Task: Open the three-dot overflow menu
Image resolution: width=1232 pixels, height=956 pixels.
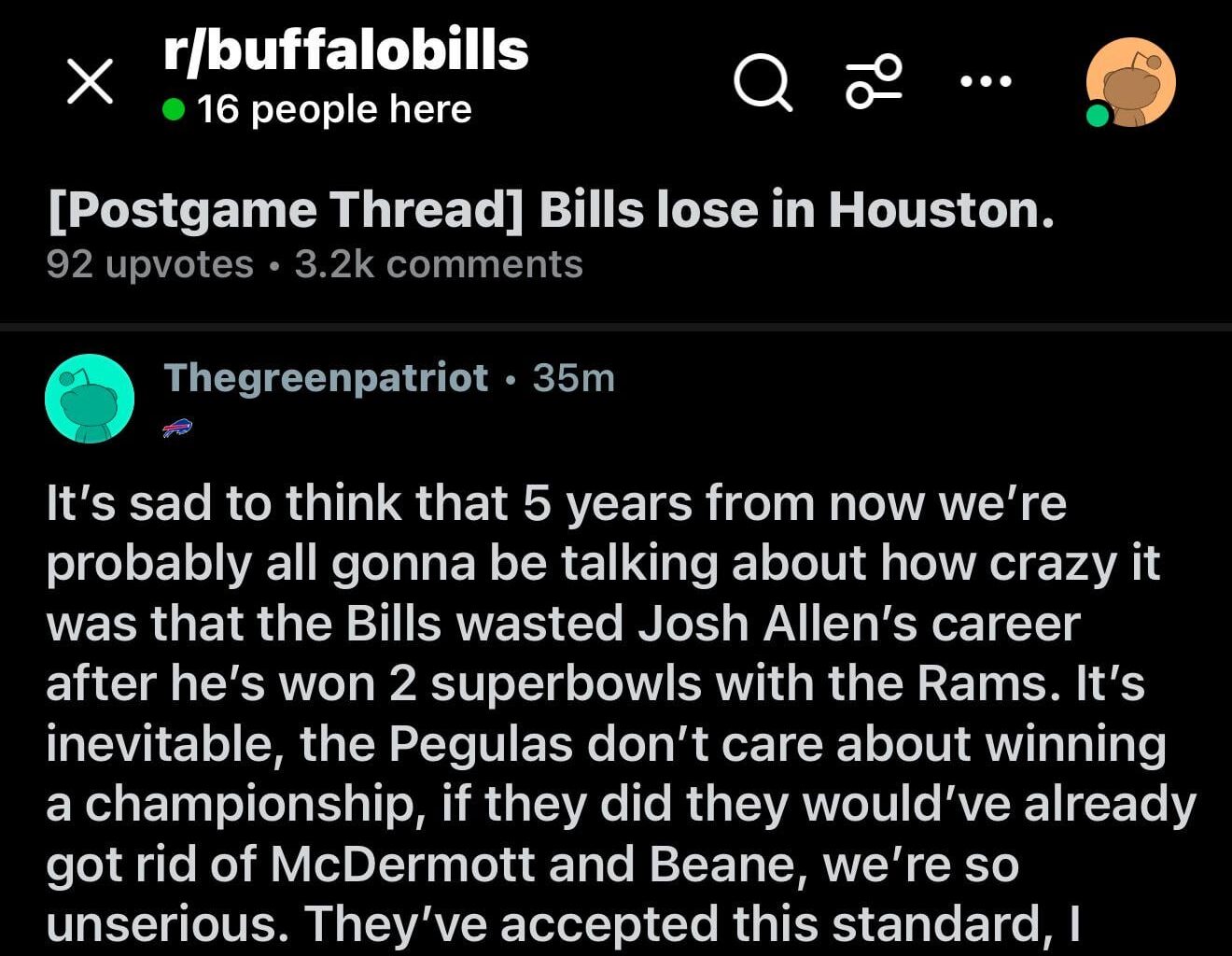Action: click(986, 81)
